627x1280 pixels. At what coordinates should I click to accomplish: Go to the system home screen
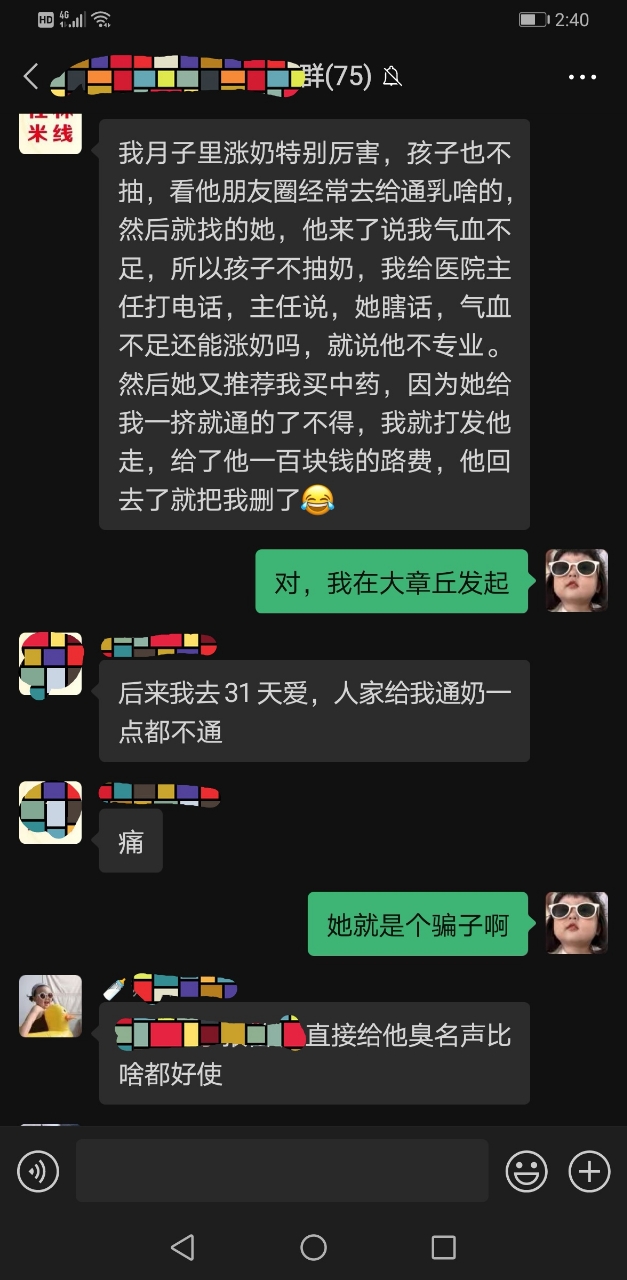(x=314, y=1247)
